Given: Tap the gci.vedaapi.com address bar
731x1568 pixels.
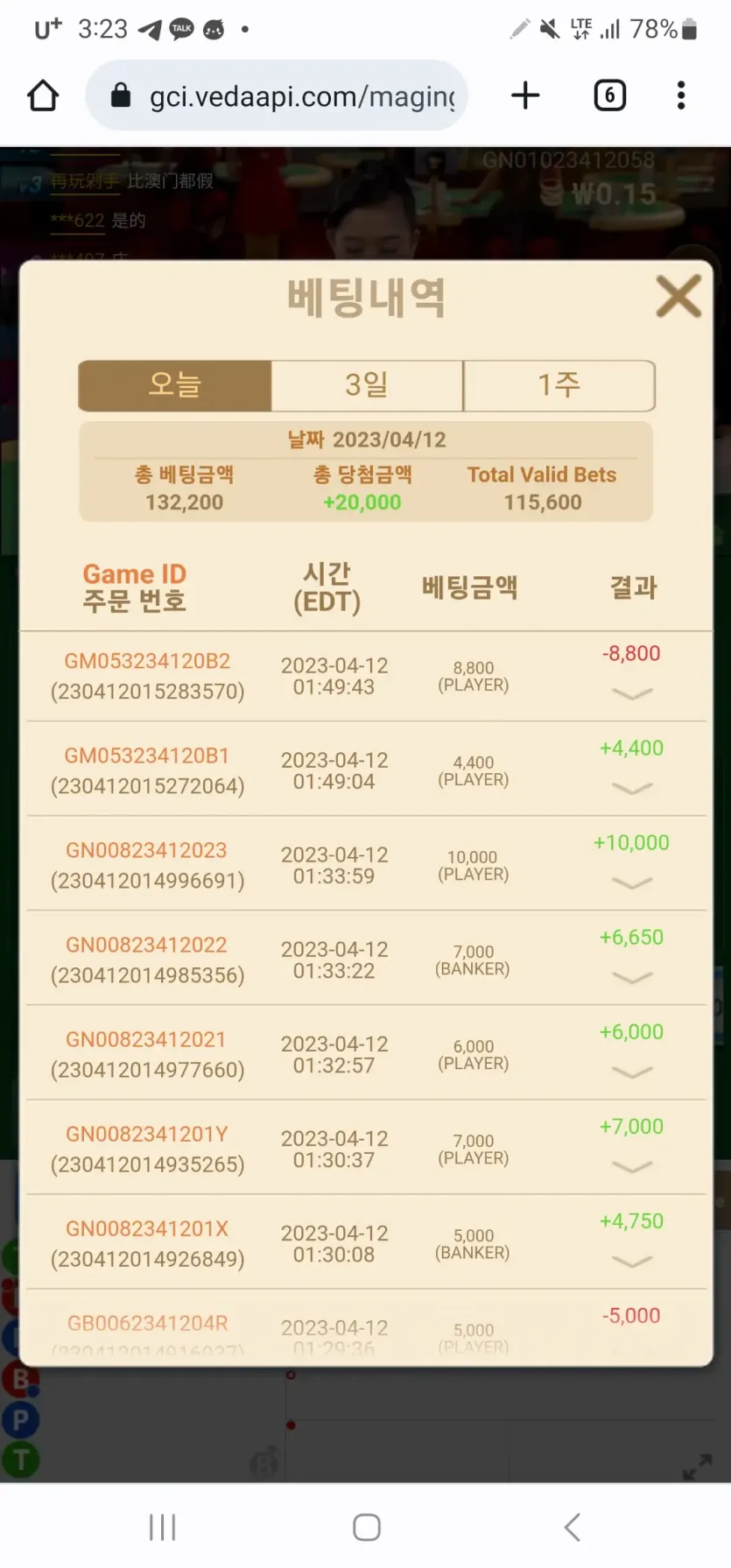Looking at the screenshot, I should 277,95.
